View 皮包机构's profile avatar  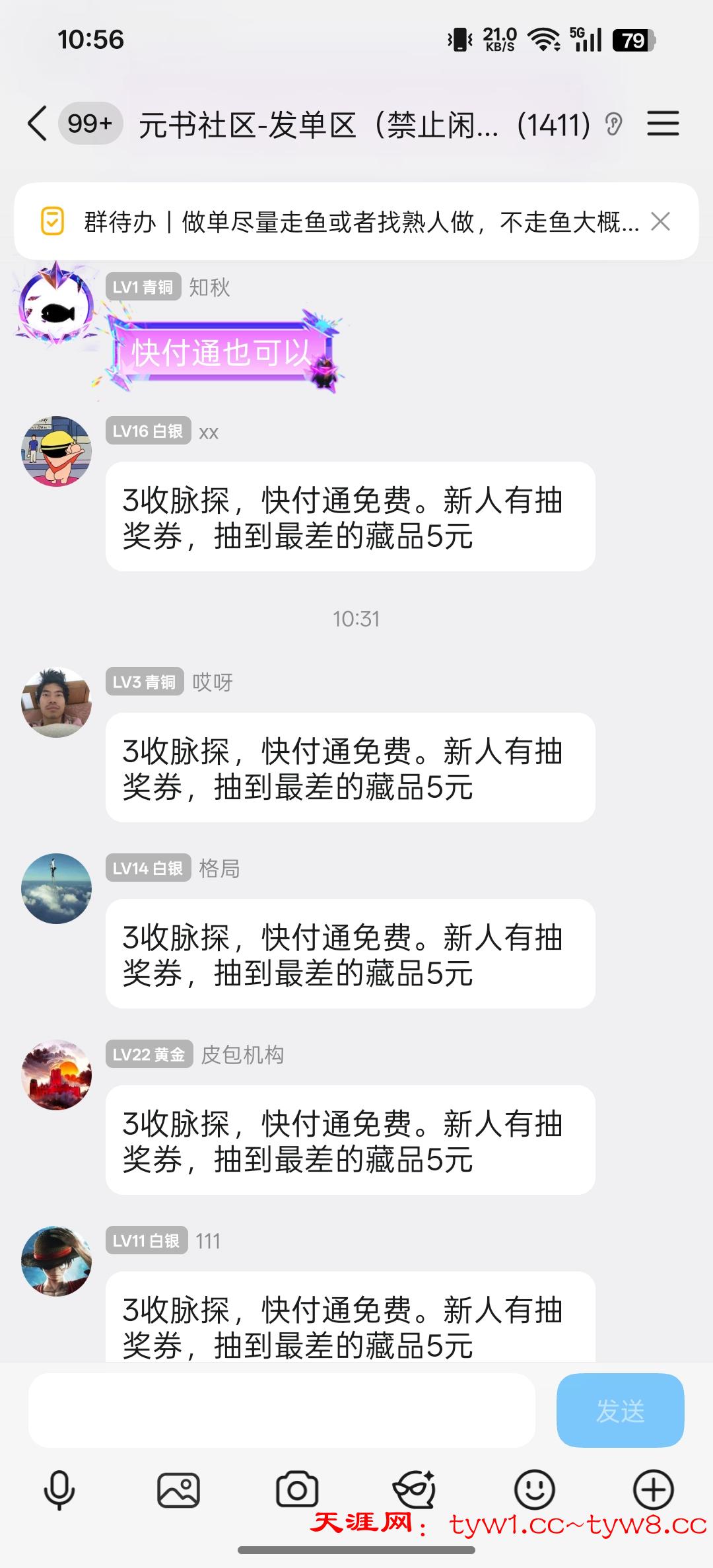coord(56,1075)
